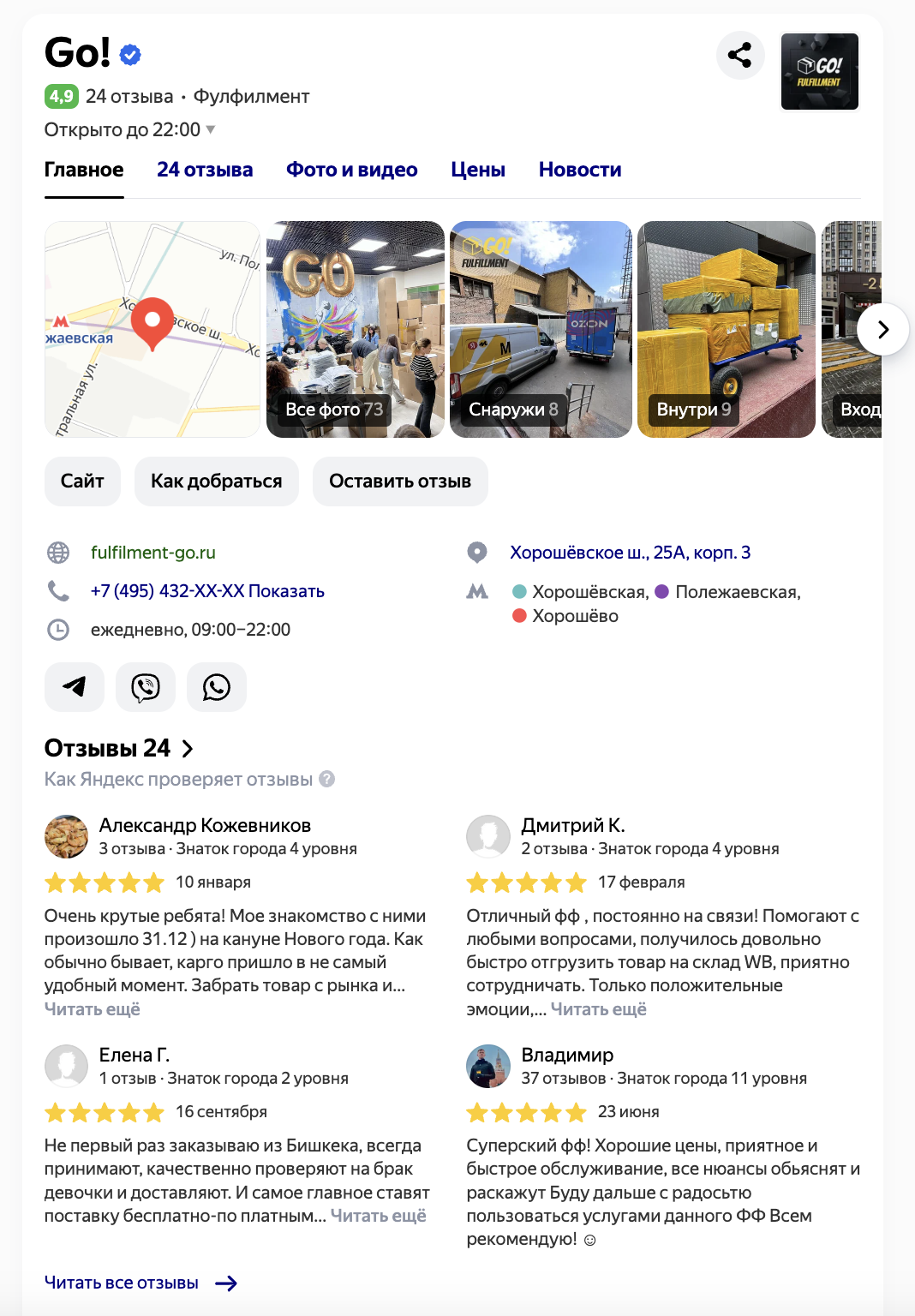Contact via the Telegram icon
The height and width of the screenshot is (1316, 915).
(75, 687)
